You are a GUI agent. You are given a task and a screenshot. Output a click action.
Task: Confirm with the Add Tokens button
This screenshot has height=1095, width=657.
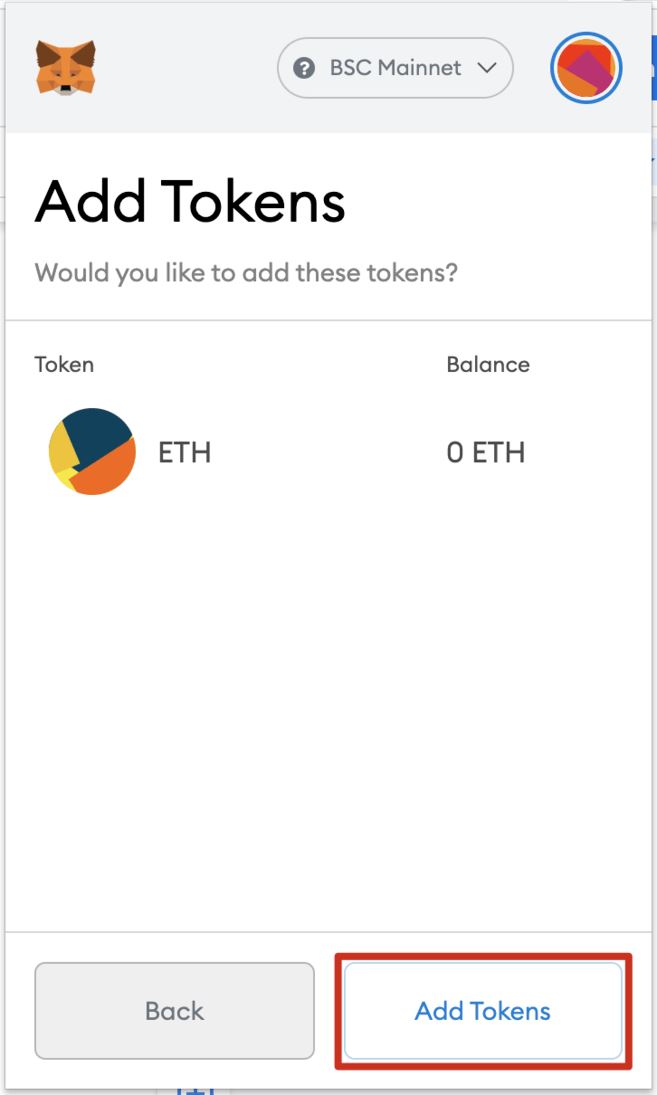(483, 1010)
